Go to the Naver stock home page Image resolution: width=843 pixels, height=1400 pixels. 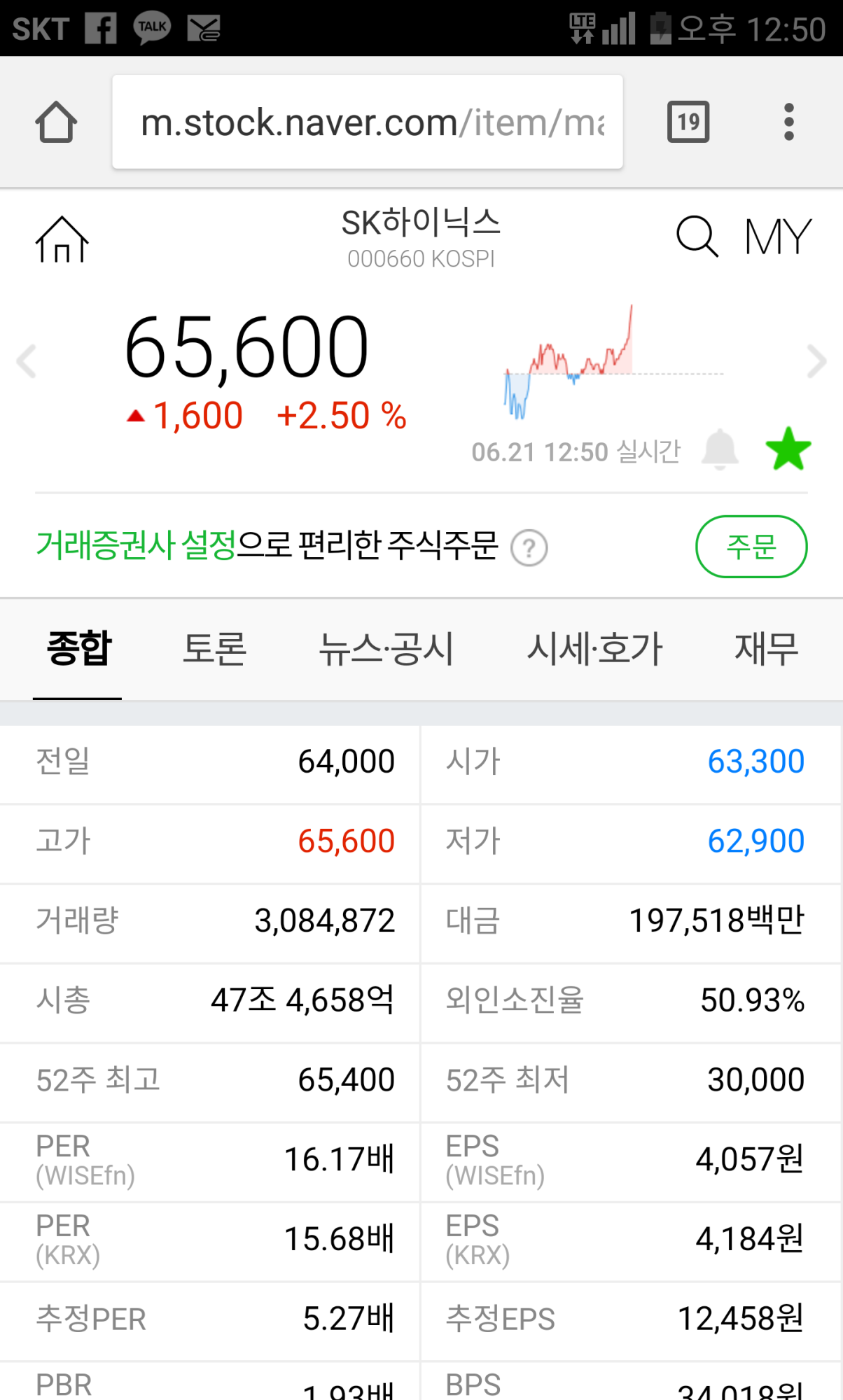click(x=62, y=239)
